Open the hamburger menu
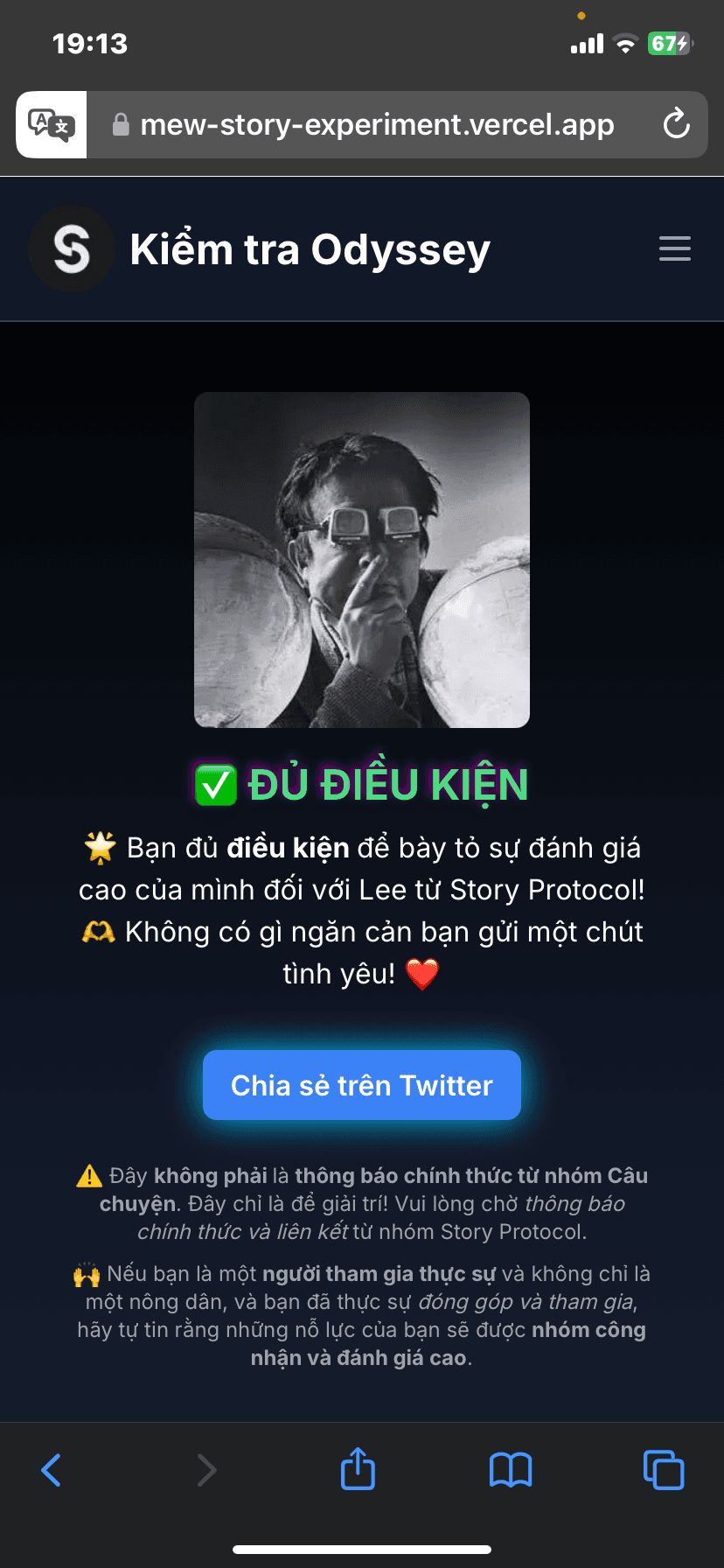The image size is (724, 1568). 674,248
